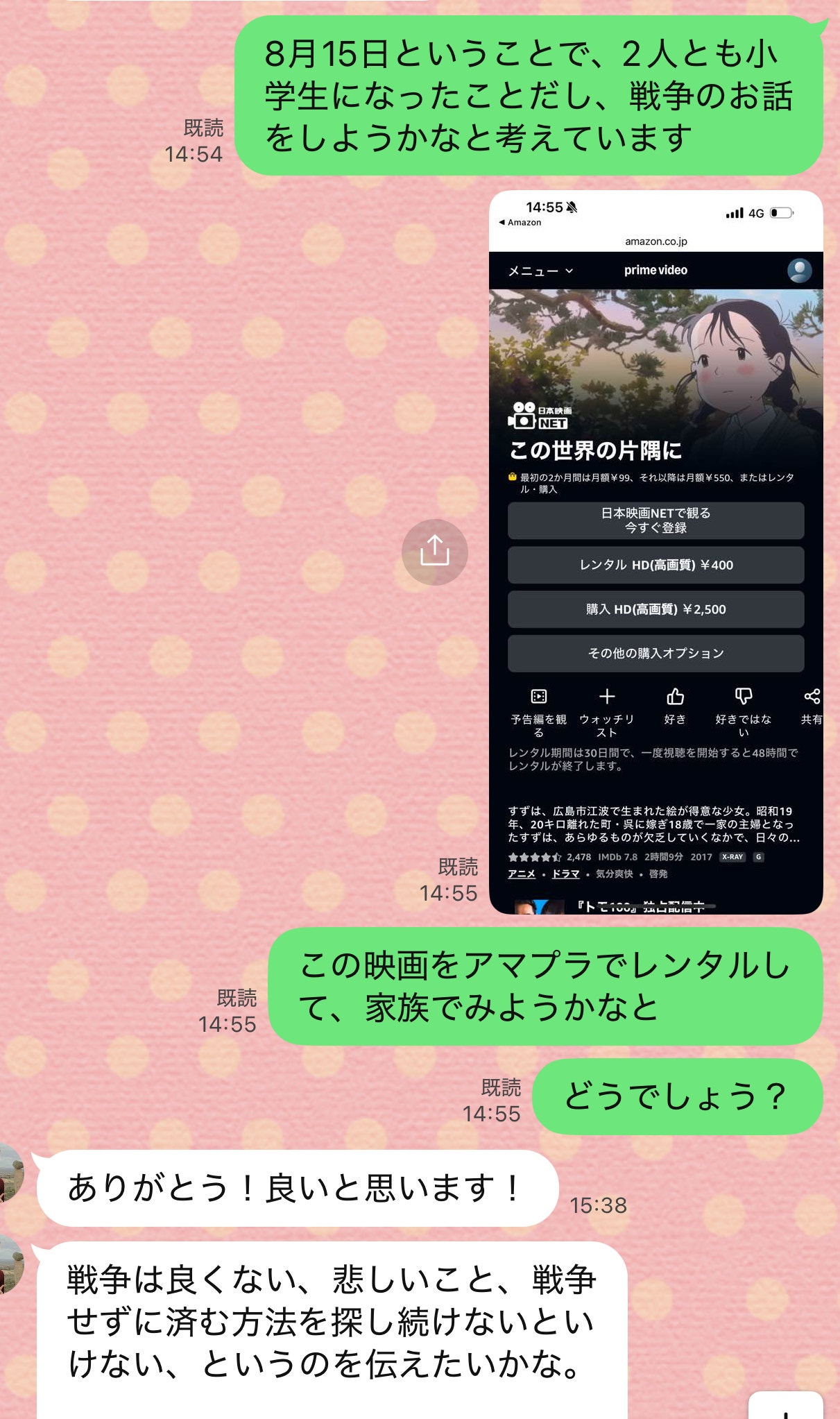Jump to latest message with down arrow
This screenshot has height=1419, width=840.
[x=785, y=1407]
